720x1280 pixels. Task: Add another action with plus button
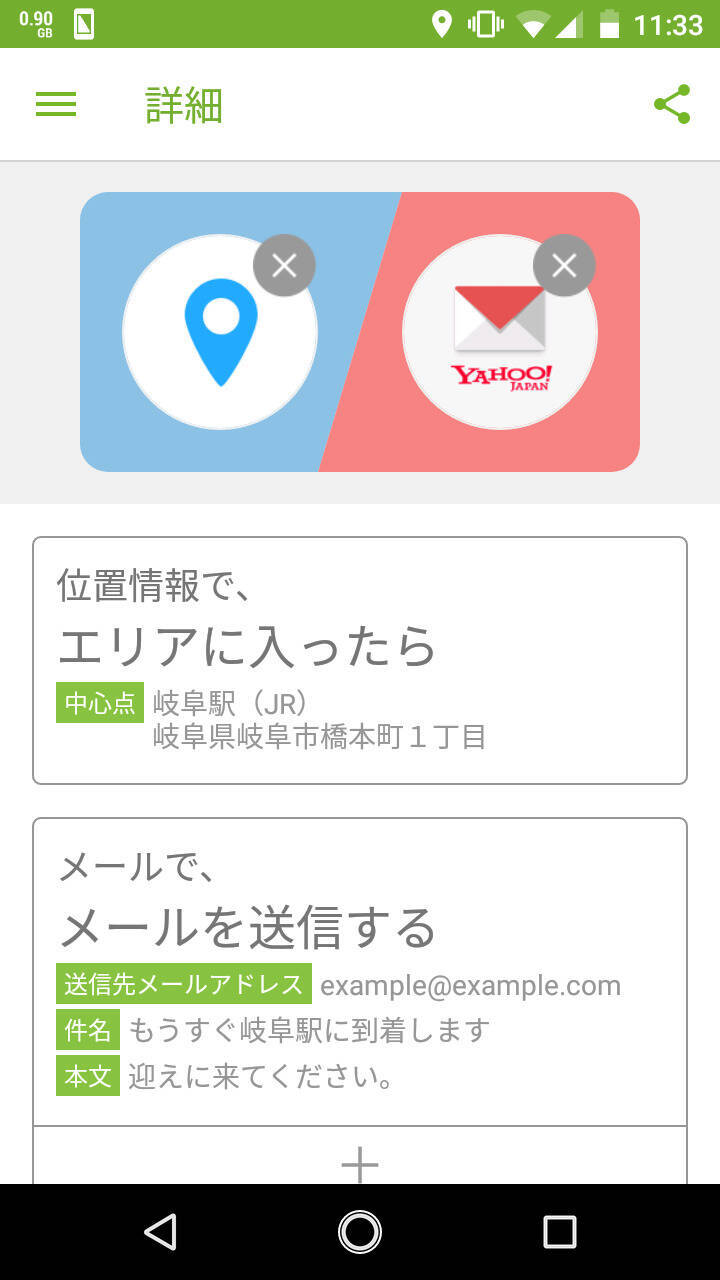[x=360, y=1162]
